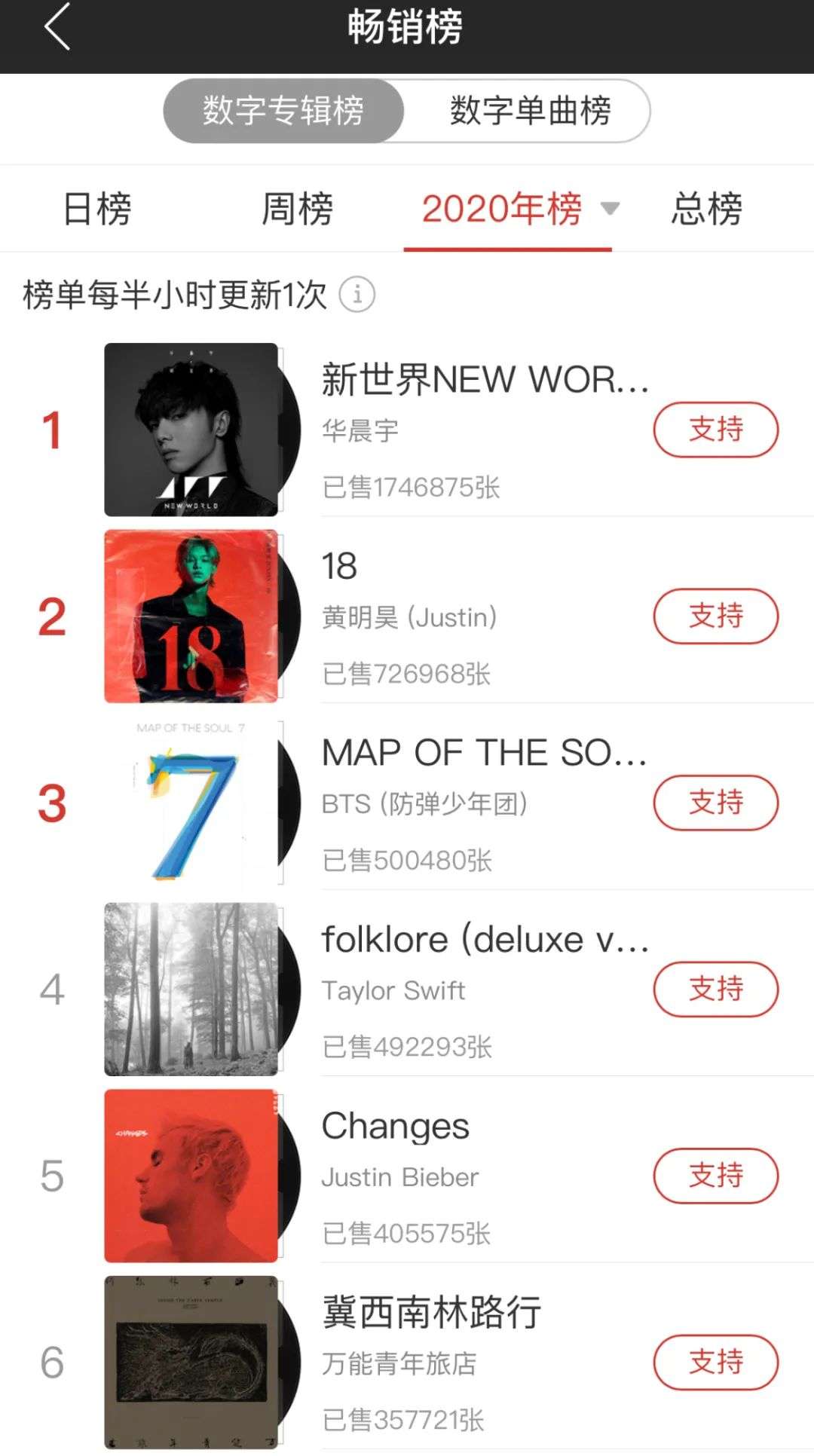Open the 华晨宇 新世界 album cover
Viewport: 814px width, 1456px height.
(191, 430)
